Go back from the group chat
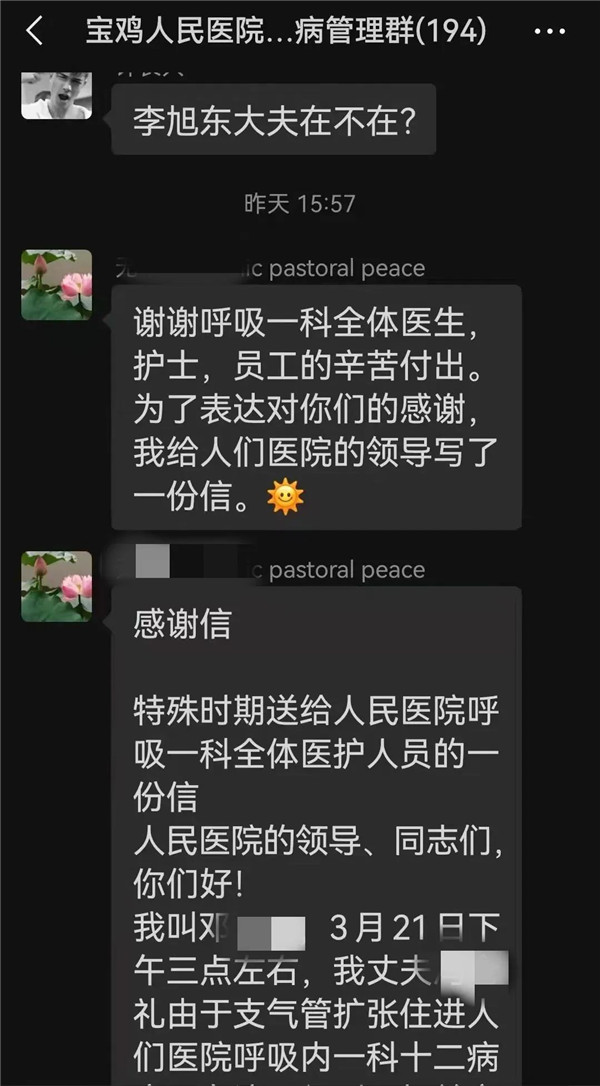The width and height of the screenshot is (600, 1086). pyautogui.click(x=35, y=32)
